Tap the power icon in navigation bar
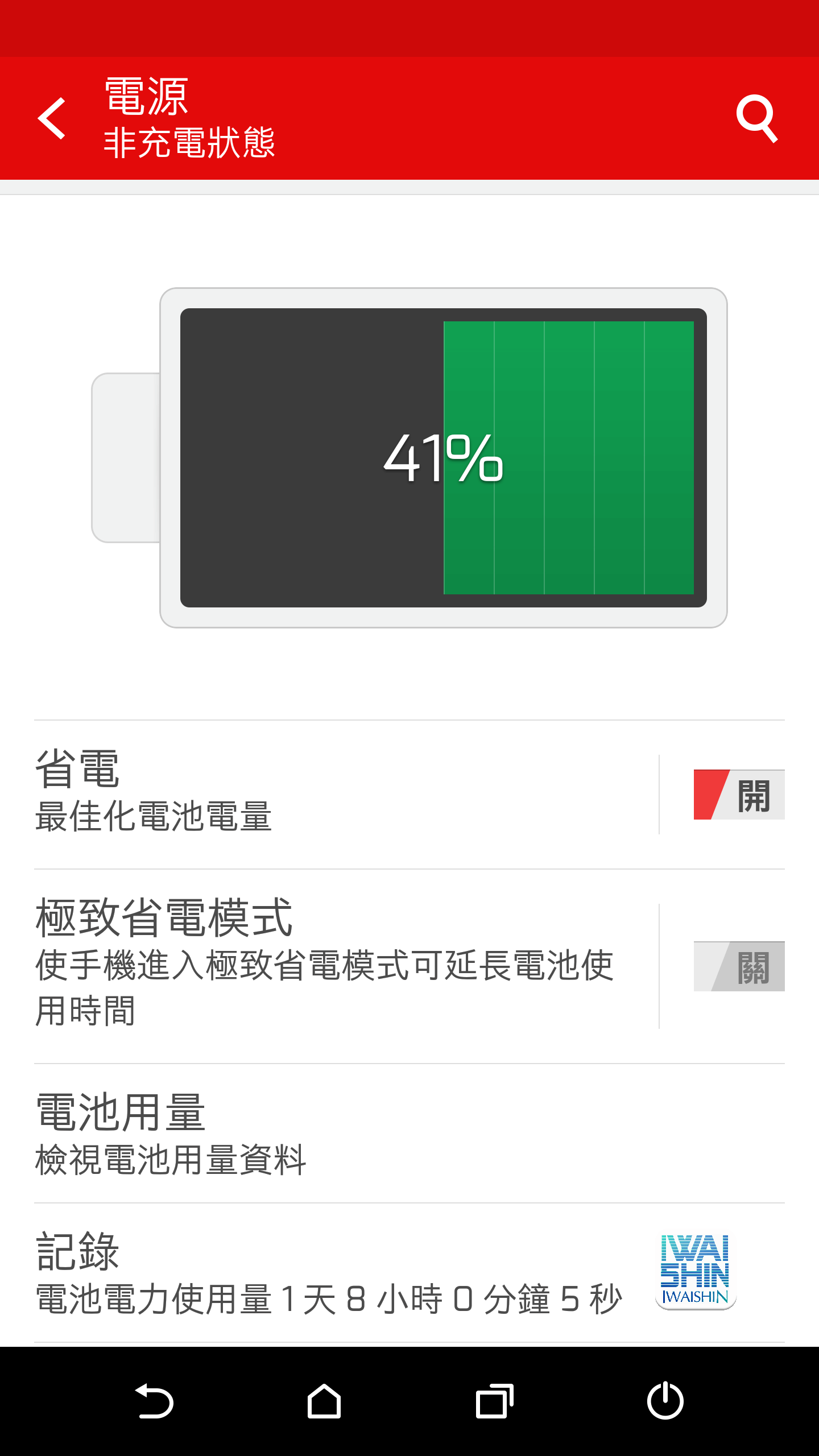Screen dimensions: 819x1456 click(x=665, y=1401)
